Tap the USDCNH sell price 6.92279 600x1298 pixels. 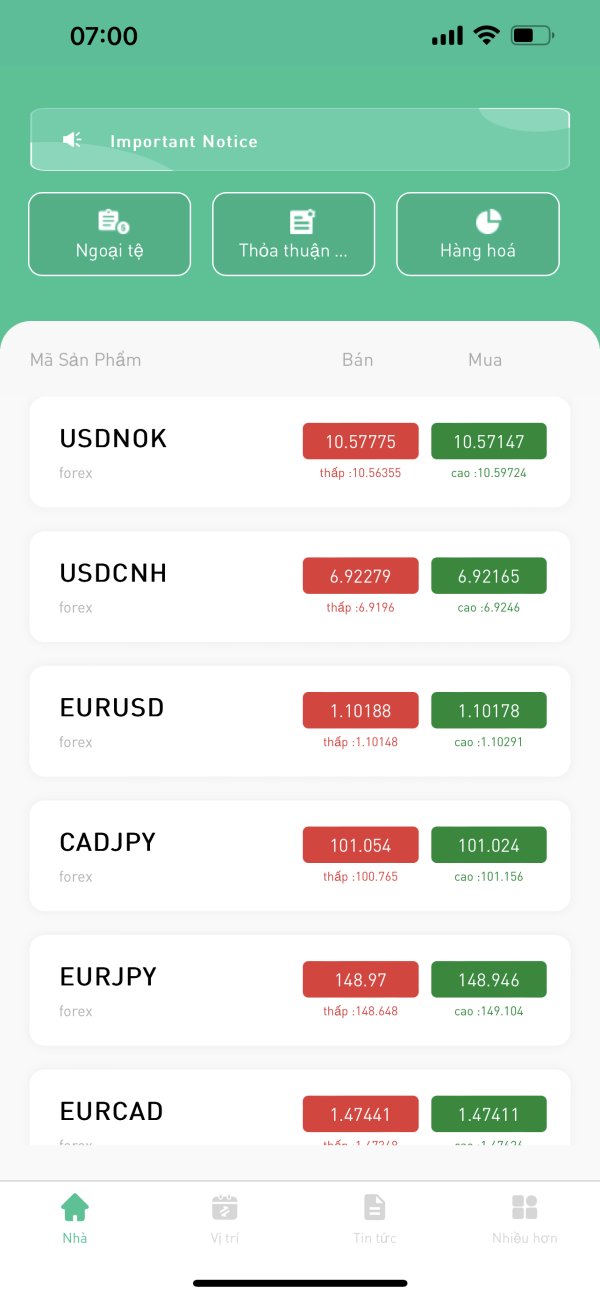pyautogui.click(x=361, y=576)
